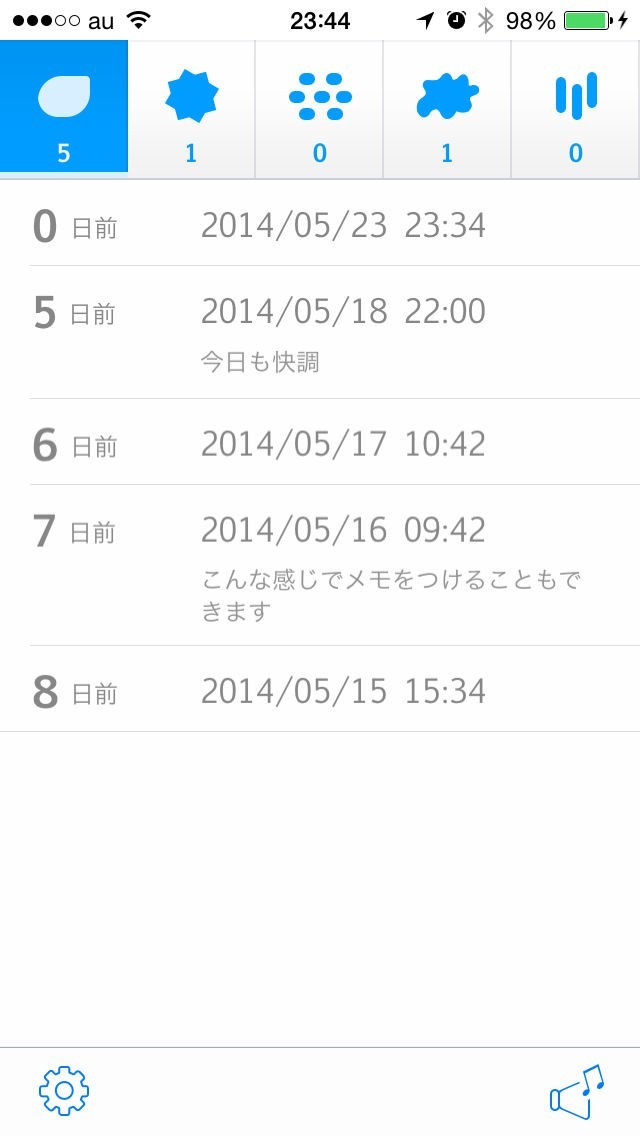Open settings via the gear icon

64,1091
